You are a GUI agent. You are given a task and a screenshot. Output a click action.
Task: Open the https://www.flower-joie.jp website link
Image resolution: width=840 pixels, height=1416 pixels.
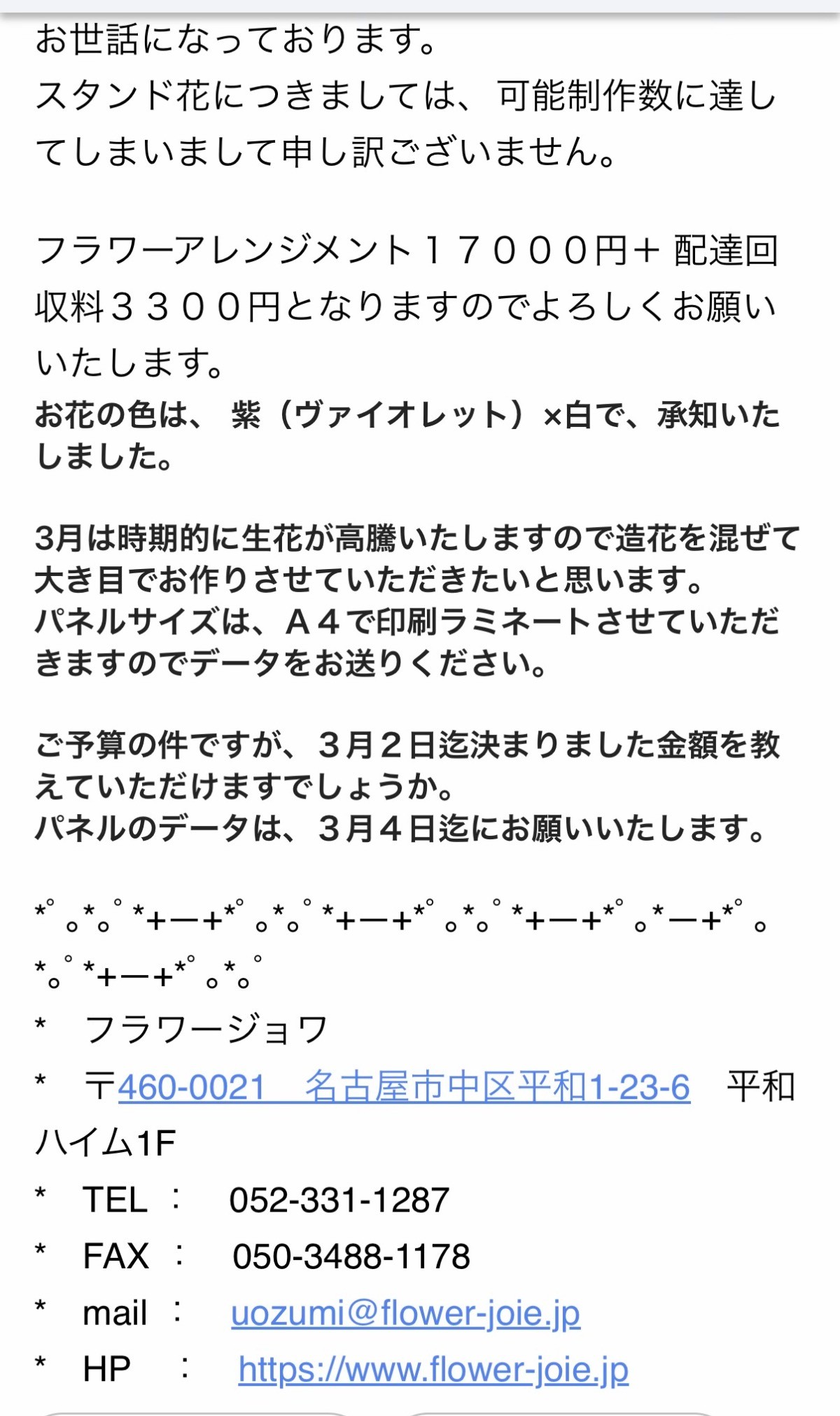pyautogui.click(x=433, y=1369)
